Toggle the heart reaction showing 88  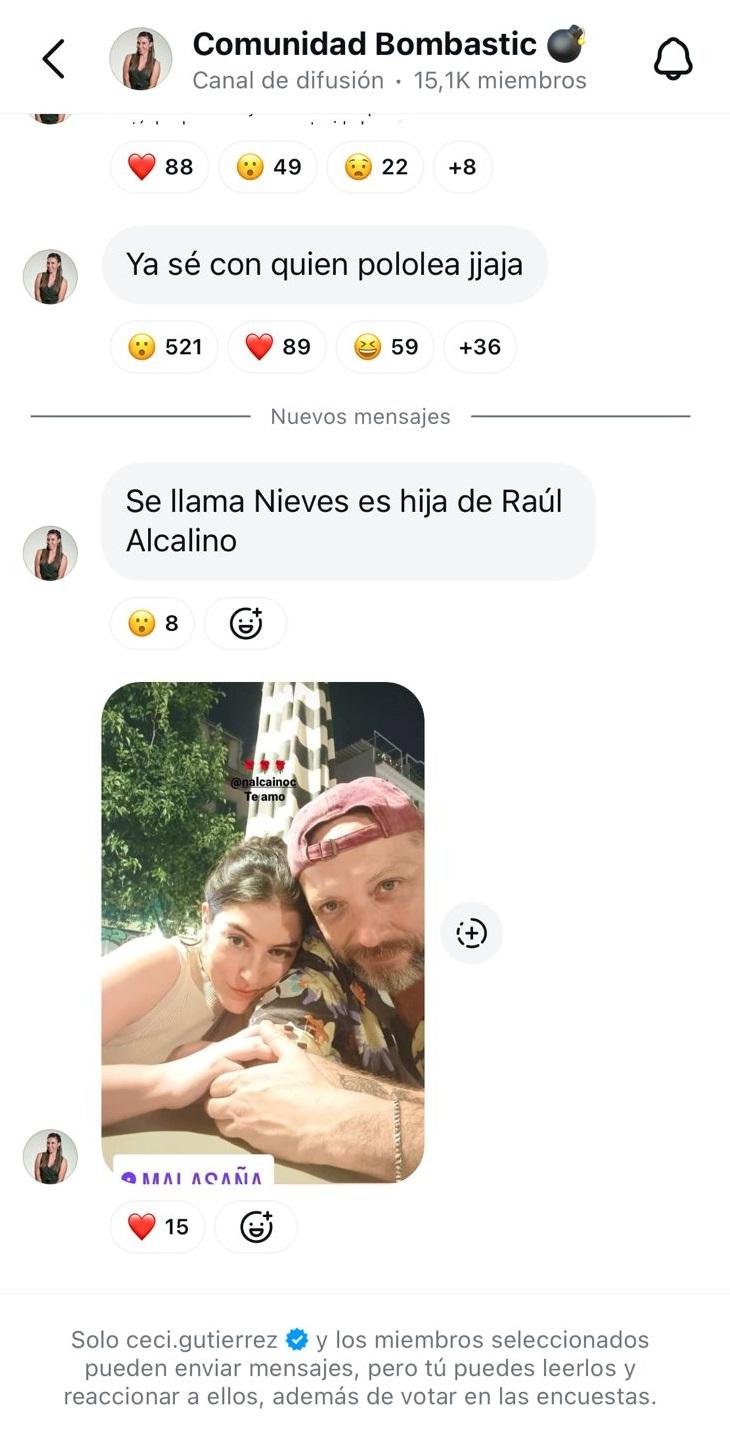tap(158, 167)
